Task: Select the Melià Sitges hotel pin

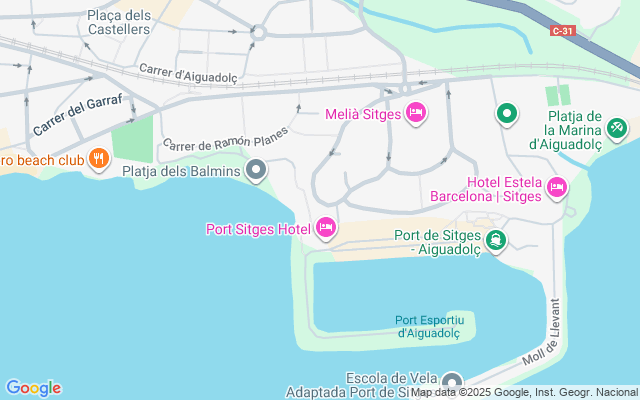Action: pyautogui.click(x=416, y=114)
